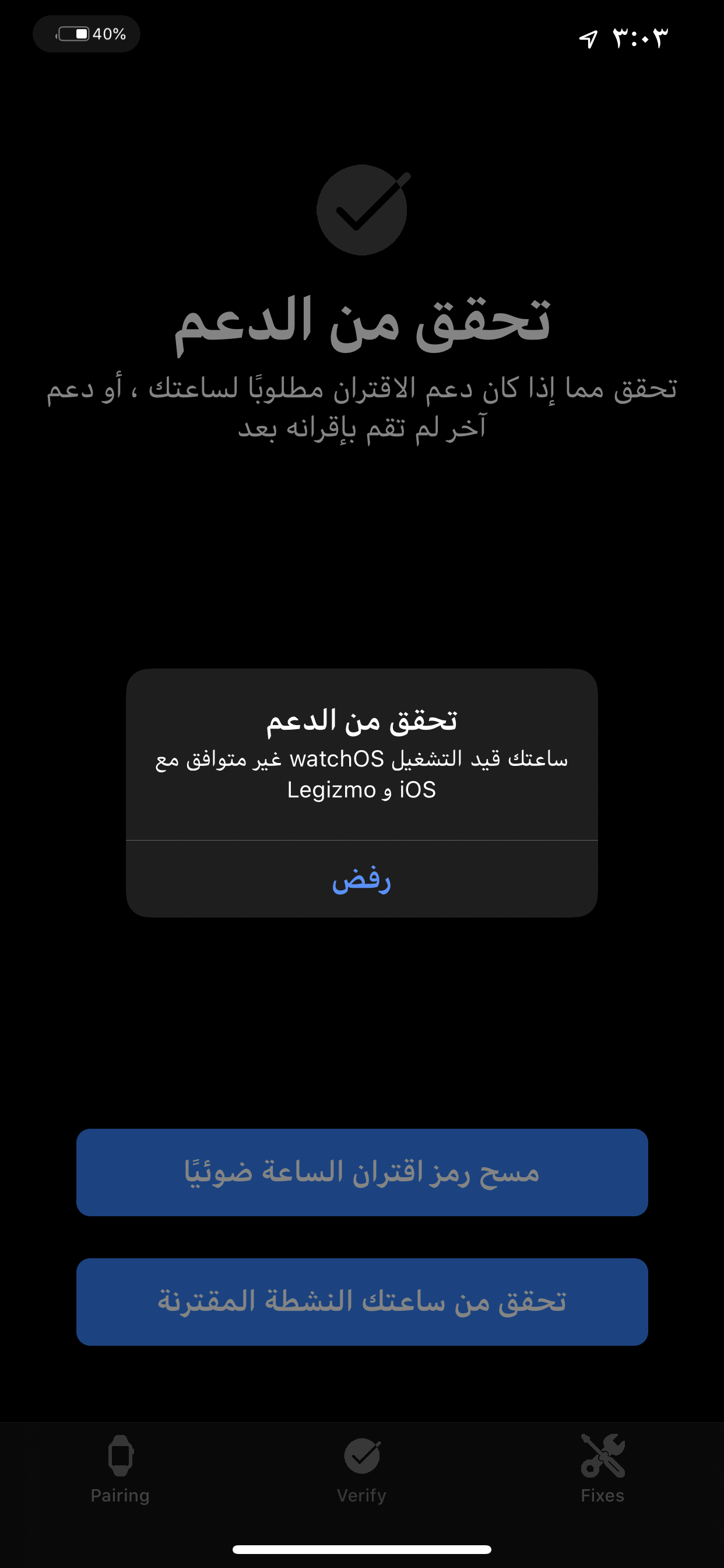Dismiss the alert with رفض
This screenshot has width=724, height=1568.
(361, 879)
